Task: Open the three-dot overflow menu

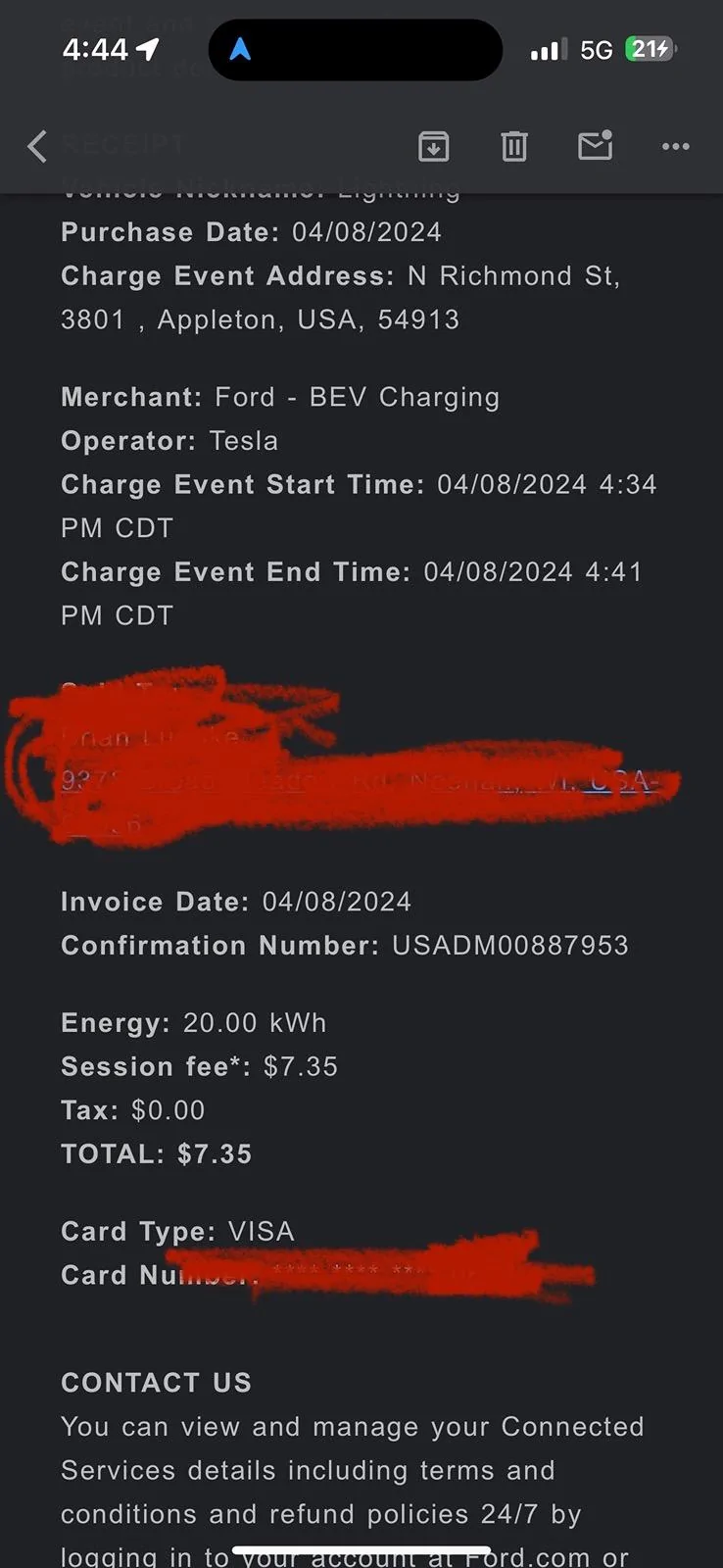Action: [x=676, y=147]
